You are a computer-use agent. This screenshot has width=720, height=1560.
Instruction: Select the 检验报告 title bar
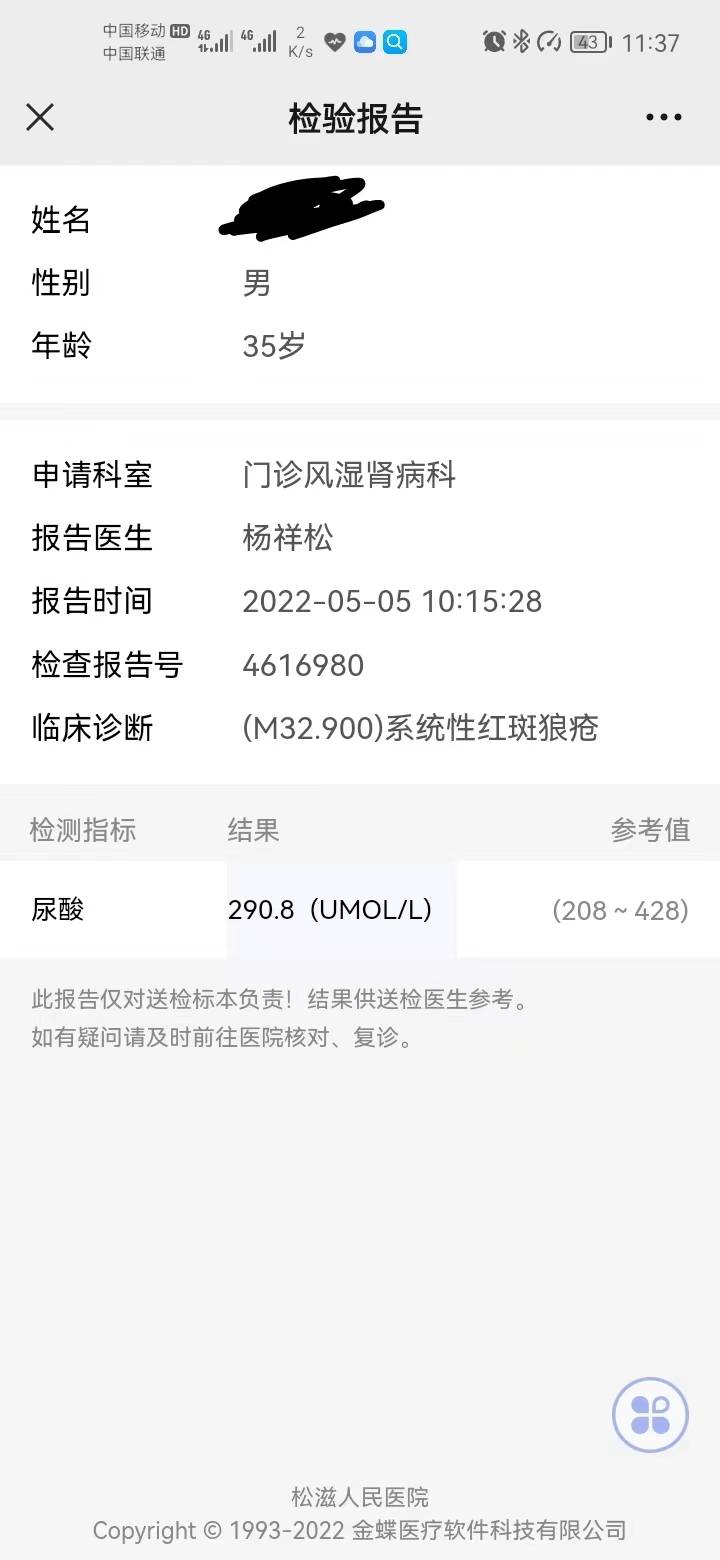click(357, 117)
